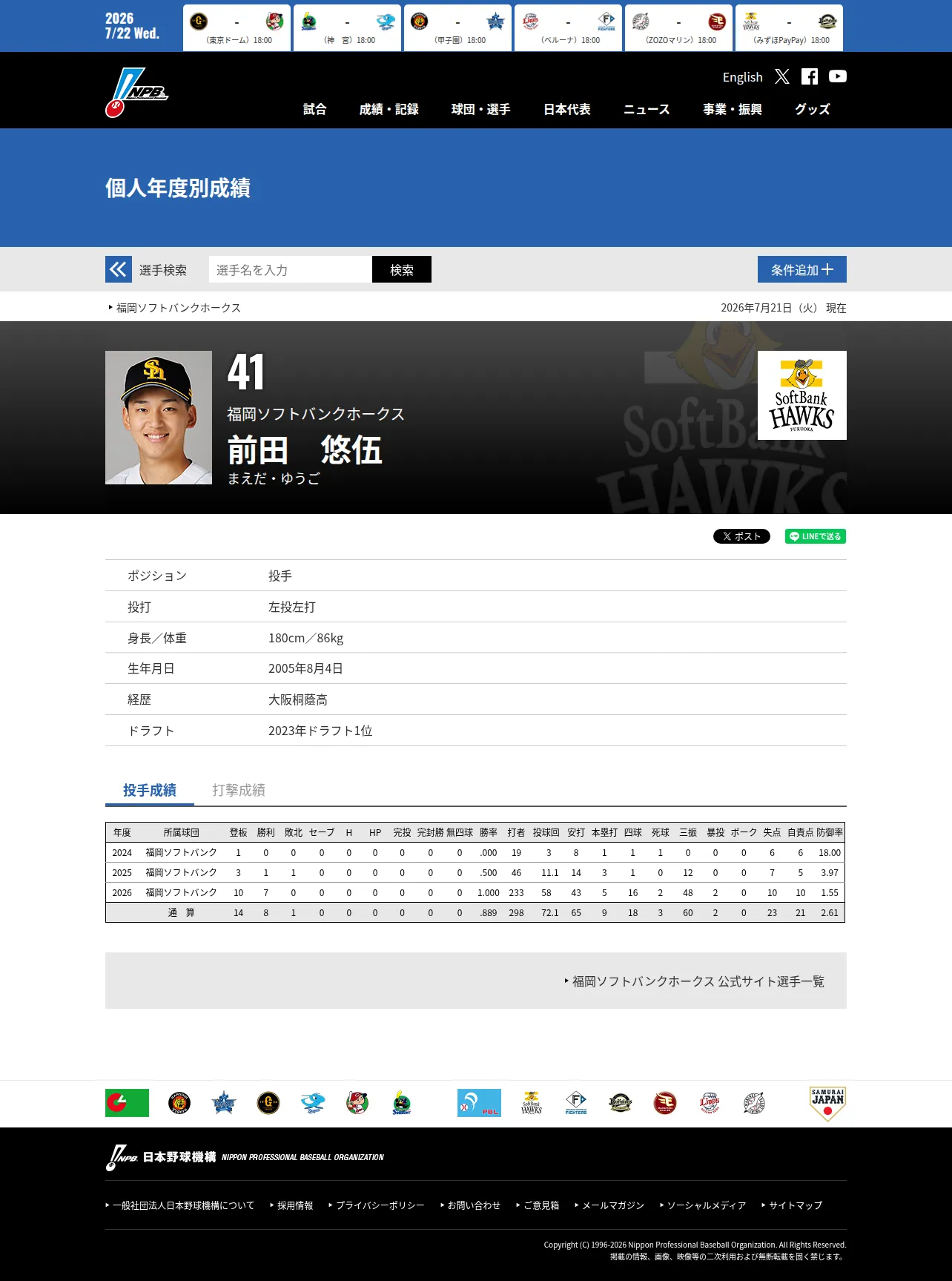Switch site language to English

coord(742,77)
